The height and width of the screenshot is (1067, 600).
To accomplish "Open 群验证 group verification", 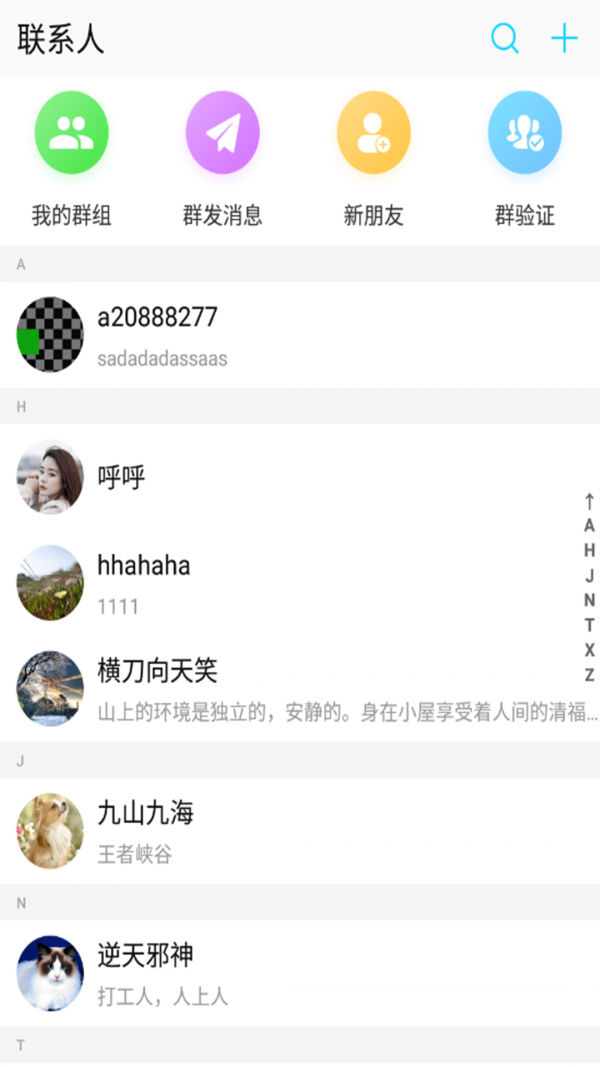I will [525, 159].
